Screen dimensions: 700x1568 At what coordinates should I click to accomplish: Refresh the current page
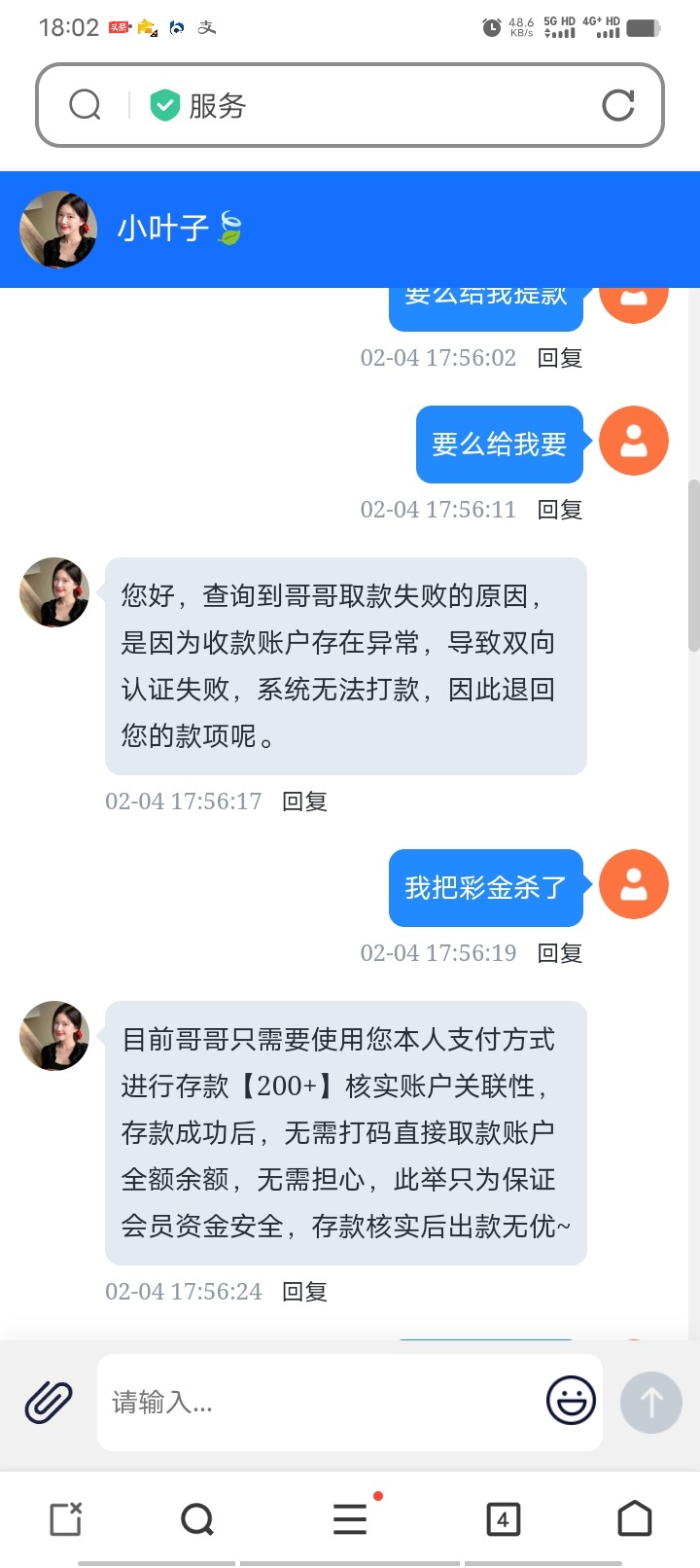(x=619, y=105)
